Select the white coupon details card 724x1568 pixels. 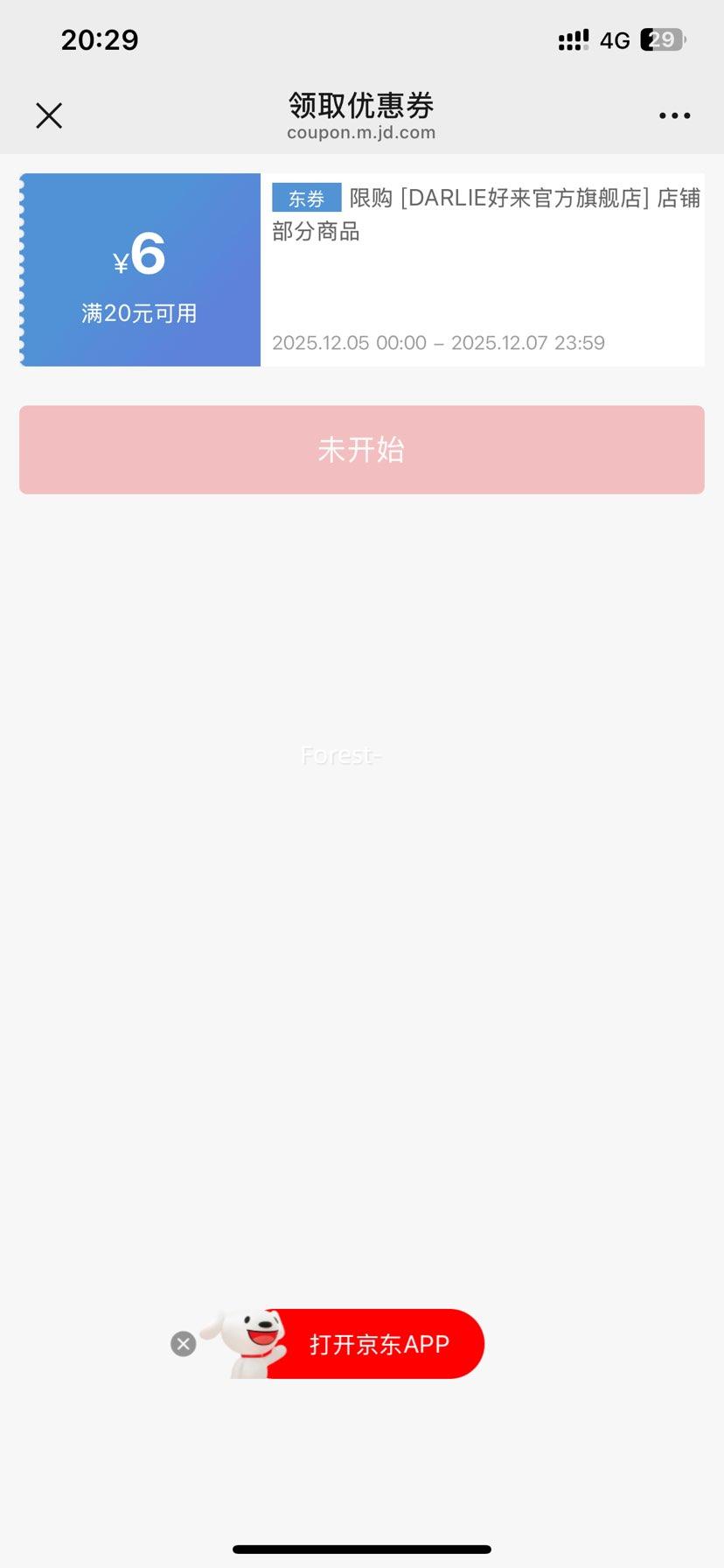pos(484,269)
